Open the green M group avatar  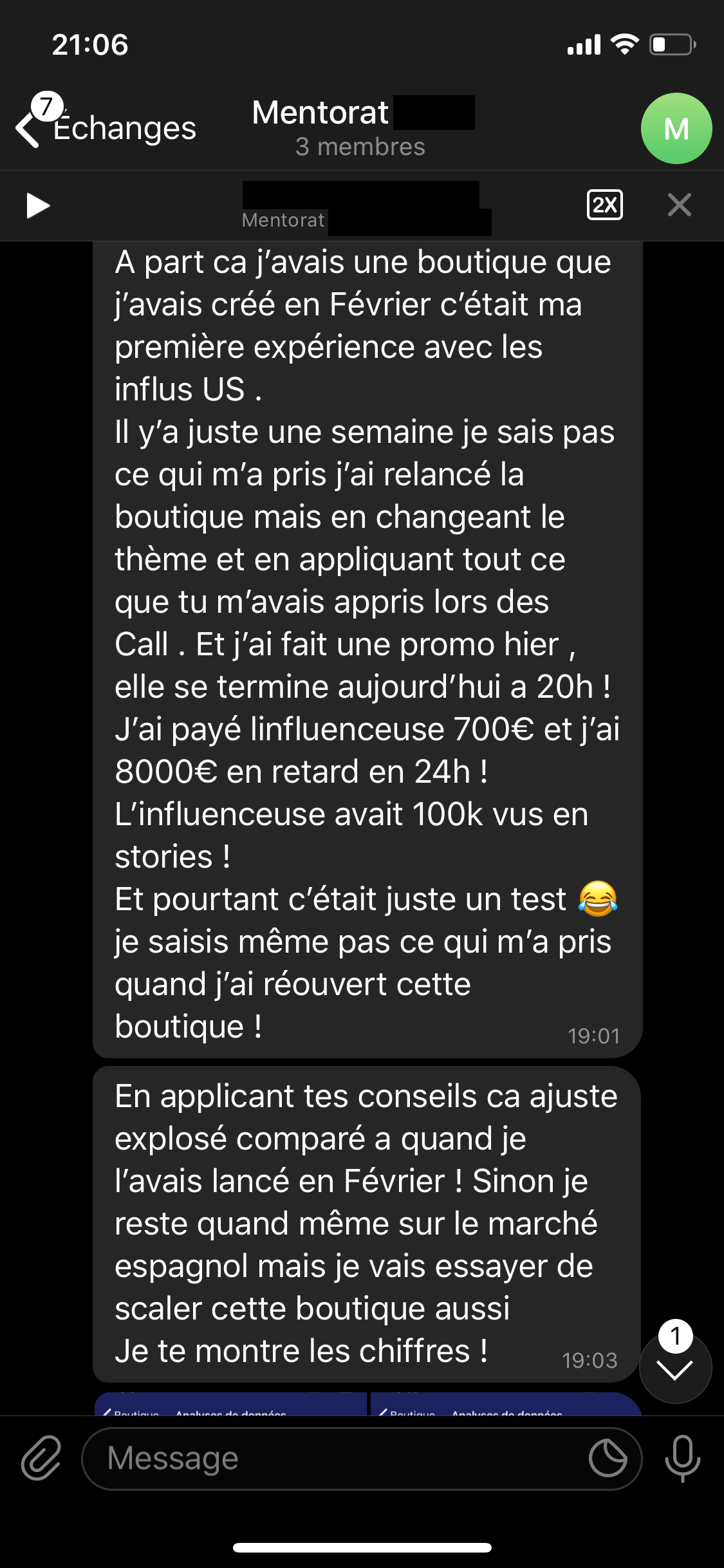[x=676, y=128]
